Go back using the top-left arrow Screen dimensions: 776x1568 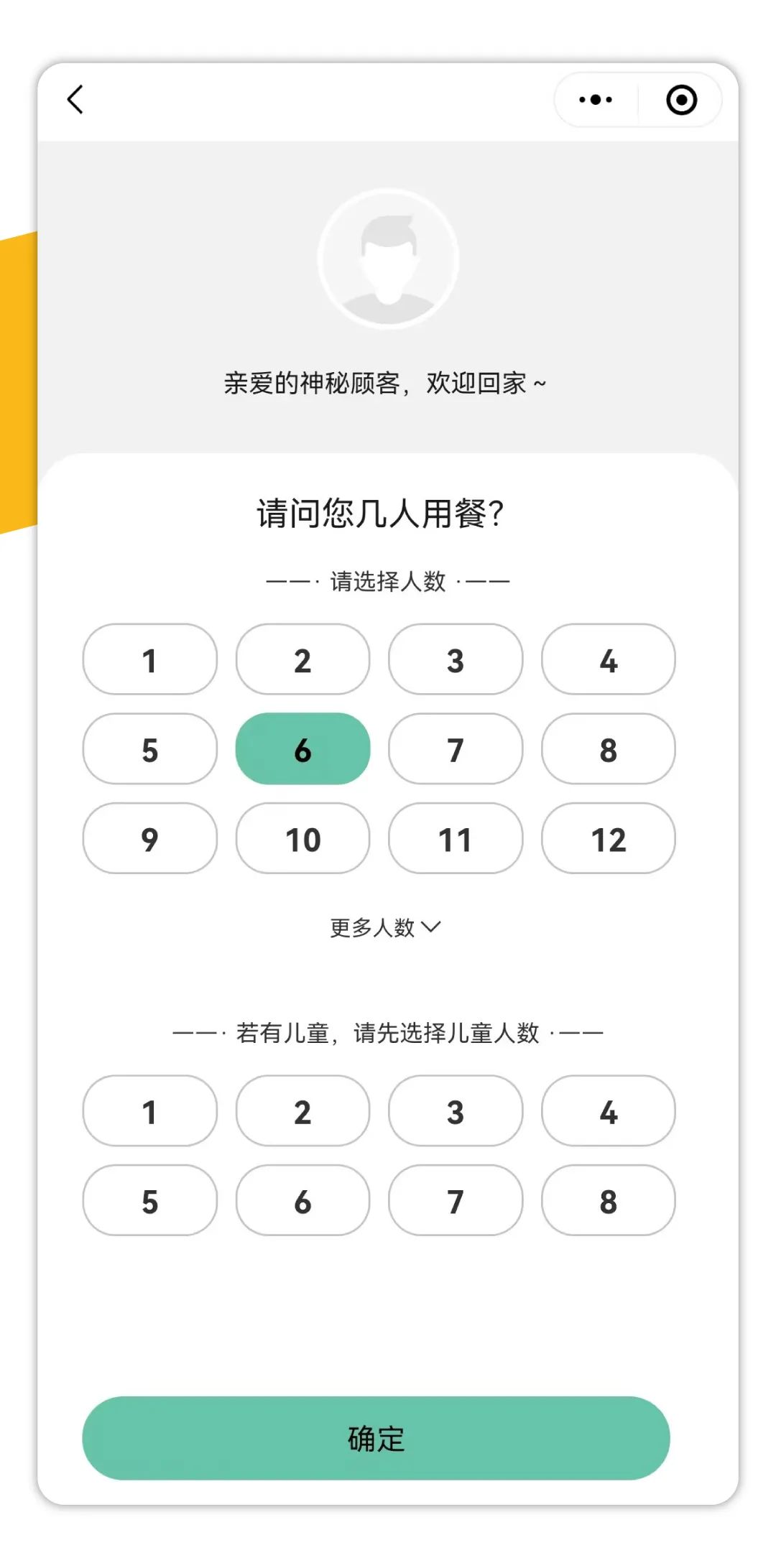pyautogui.click(x=75, y=100)
